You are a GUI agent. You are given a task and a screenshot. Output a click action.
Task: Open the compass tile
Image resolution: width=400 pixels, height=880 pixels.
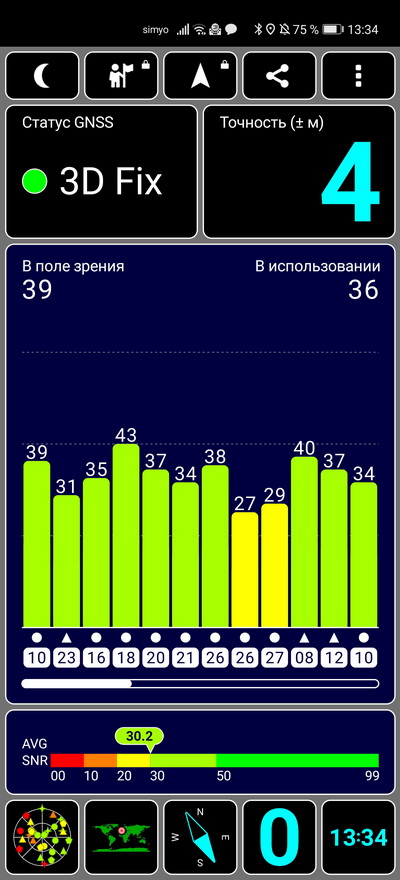(200, 837)
